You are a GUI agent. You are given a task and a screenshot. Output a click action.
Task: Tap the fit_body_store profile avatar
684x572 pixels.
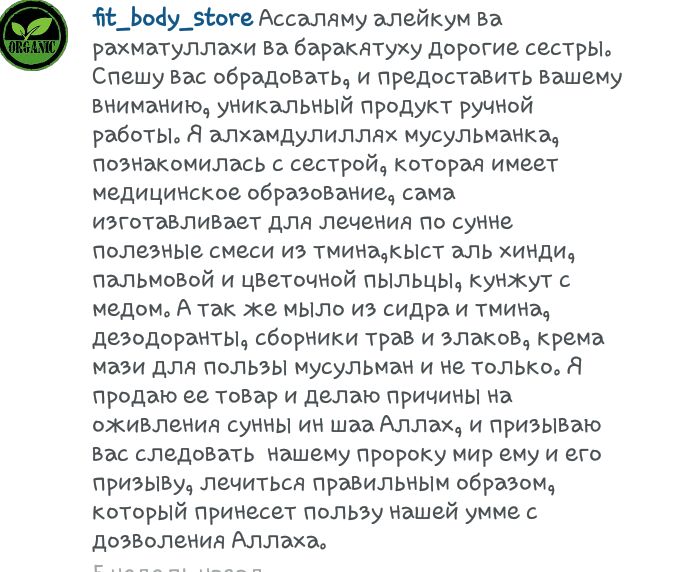pos(33,35)
